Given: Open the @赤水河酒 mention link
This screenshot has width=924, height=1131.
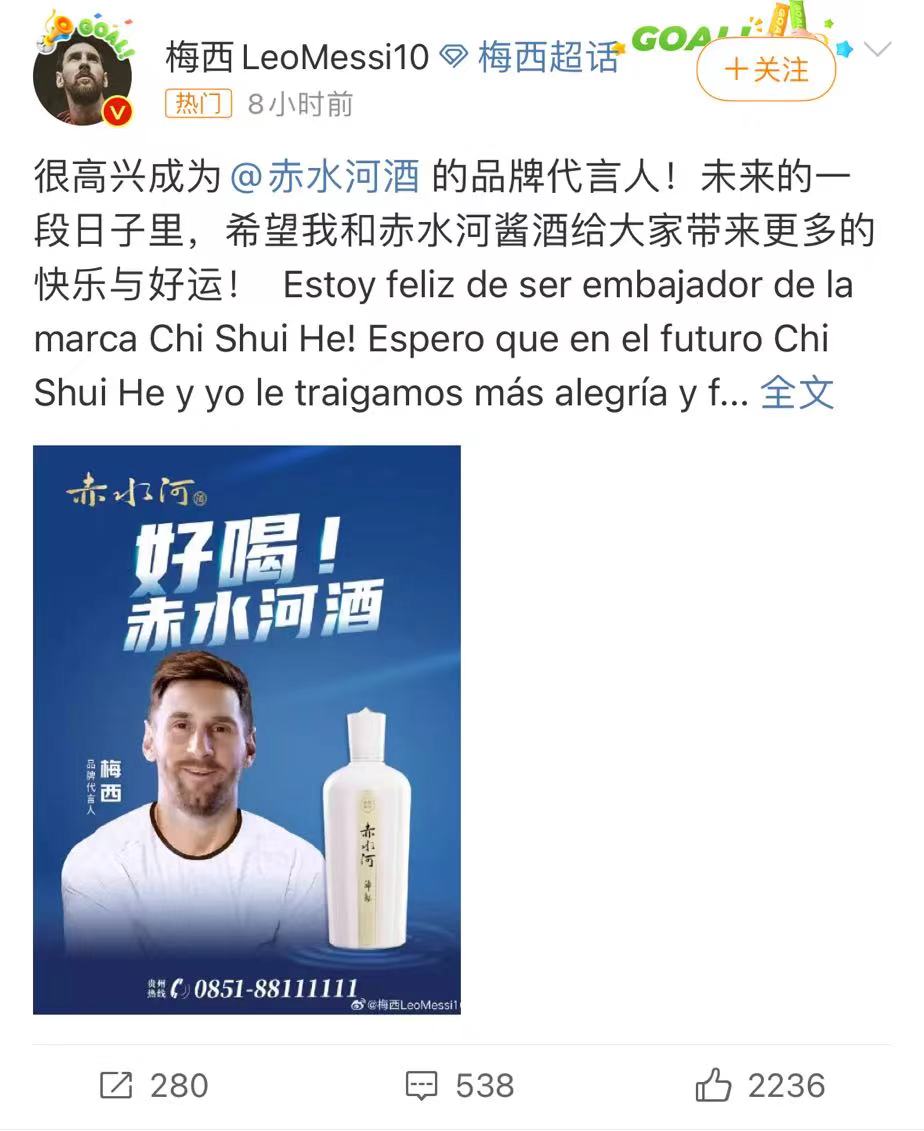Looking at the screenshot, I should tap(325, 177).
